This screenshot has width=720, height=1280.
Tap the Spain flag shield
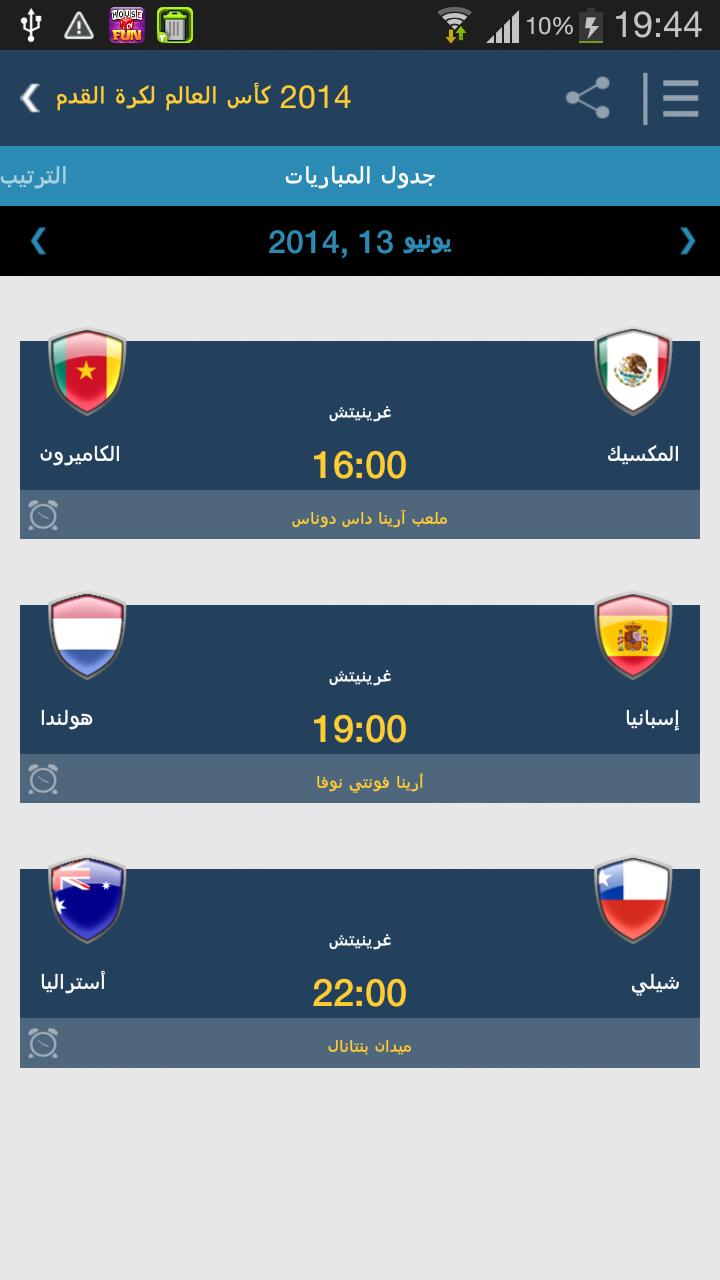click(633, 633)
